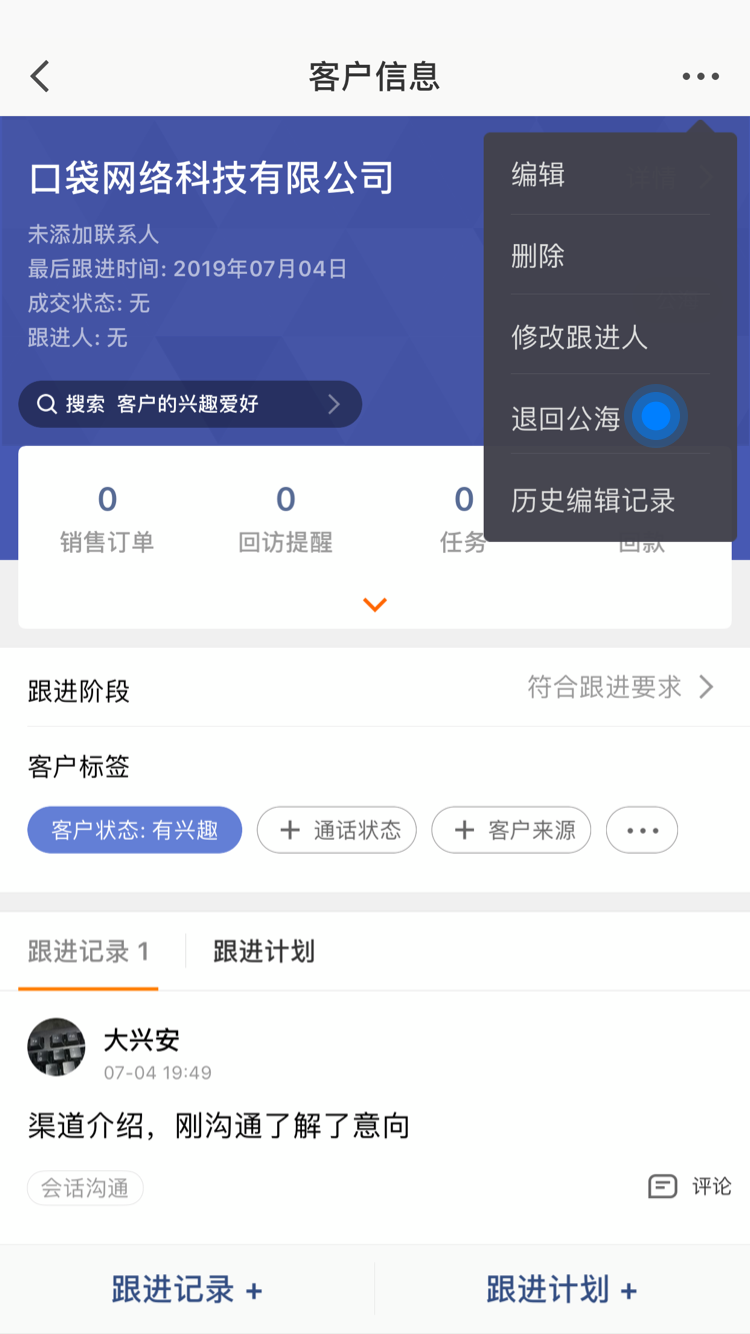Viewport: 750px width, 1334px height.
Task: Tap 退回公海 in the menu
Action: 566,418
